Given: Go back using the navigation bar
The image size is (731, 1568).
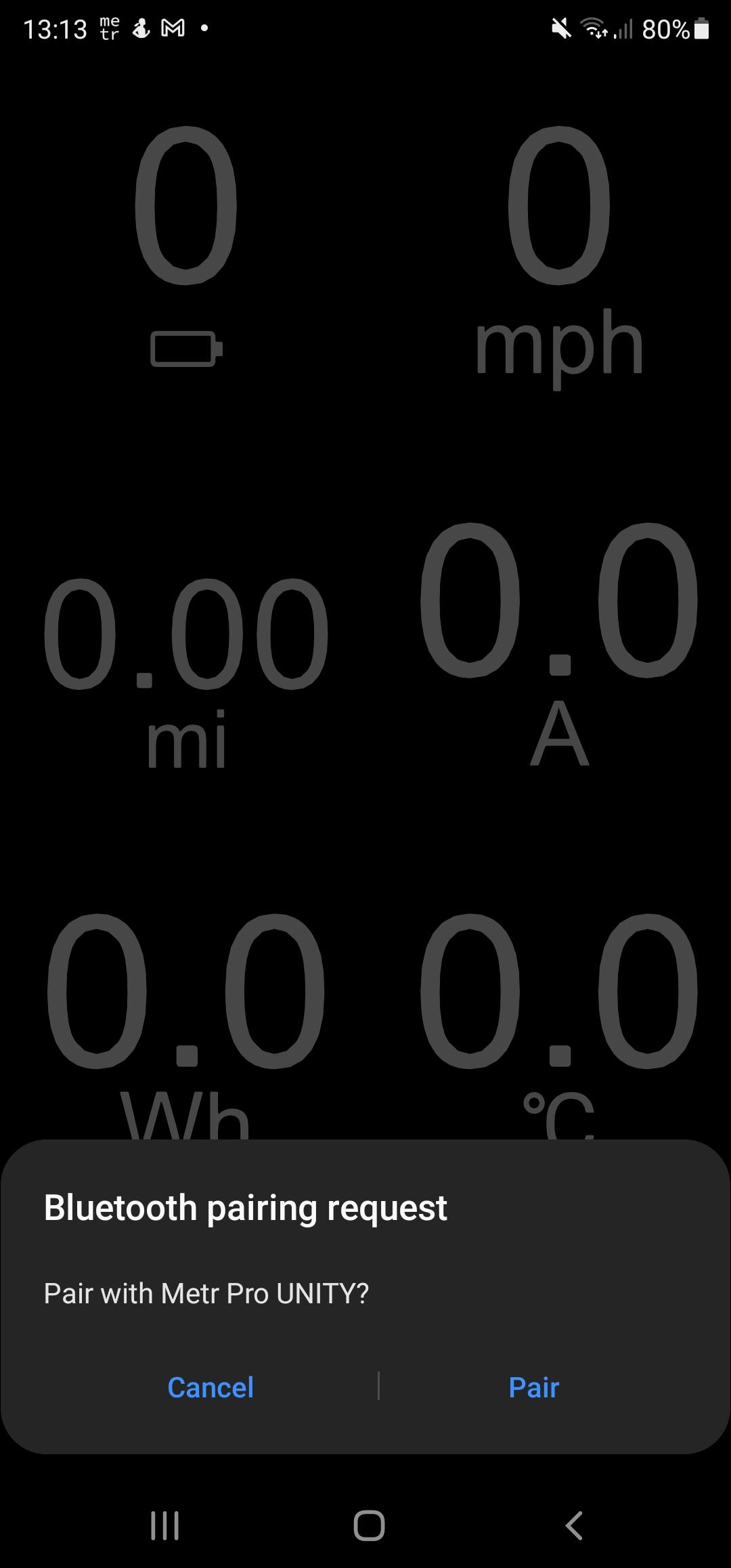Looking at the screenshot, I should 573,1525.
